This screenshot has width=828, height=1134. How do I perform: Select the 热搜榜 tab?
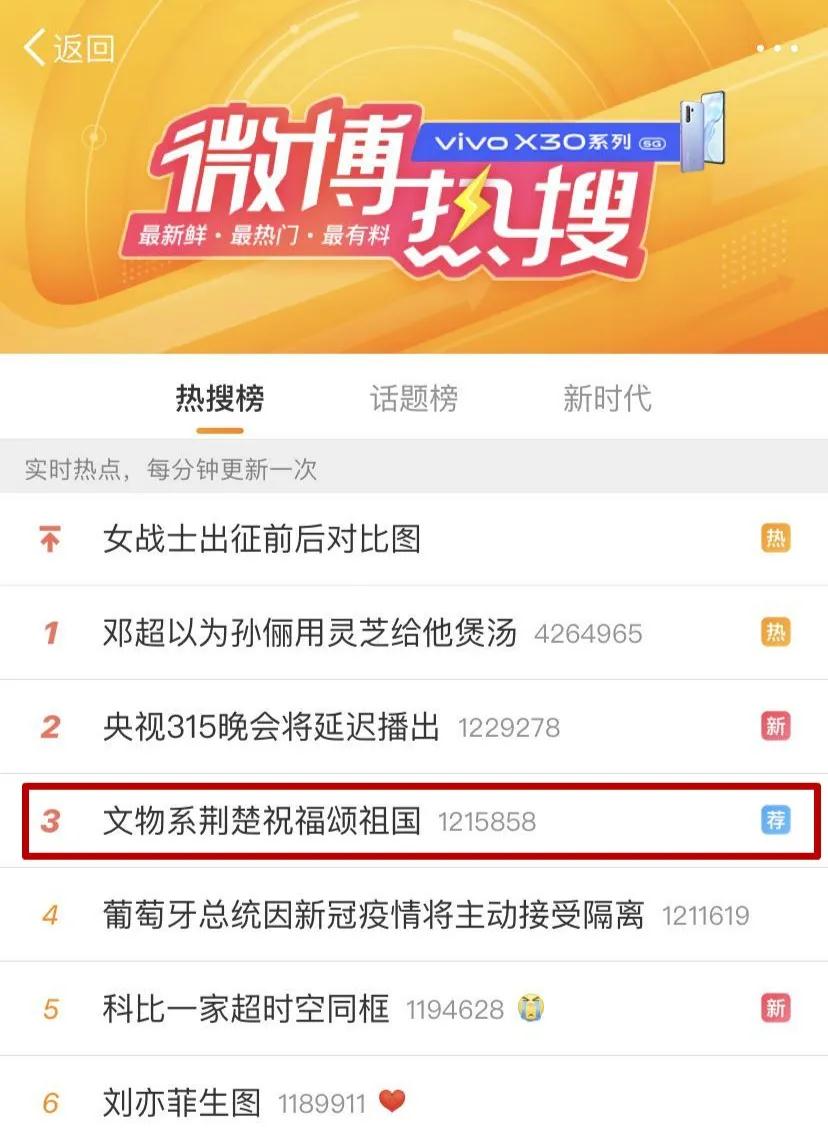pos(220,399)
